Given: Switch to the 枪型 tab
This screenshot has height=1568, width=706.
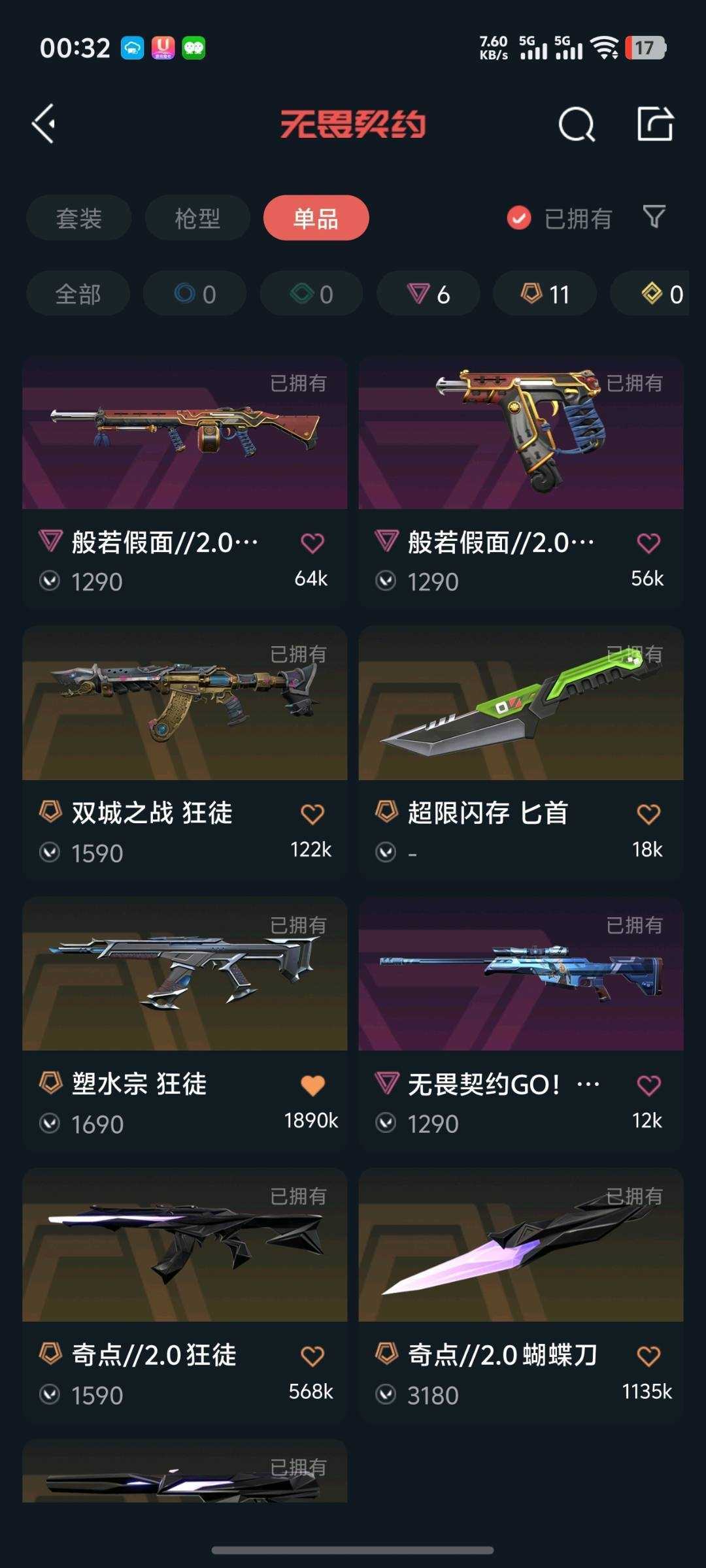Looking at the screenshot, I should [196, 218].
